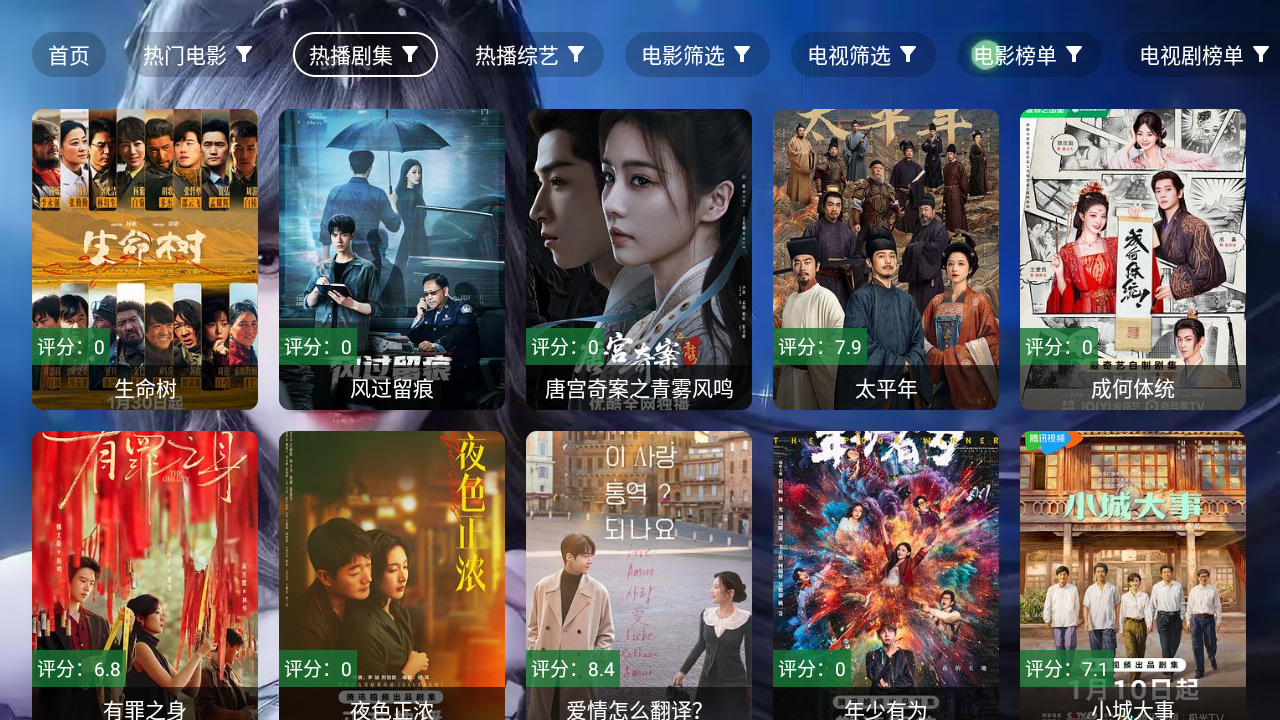This screenshot has height=720, width=1280.
Task: Open the 风过留痕 poster card
Action: coord(392,259)
